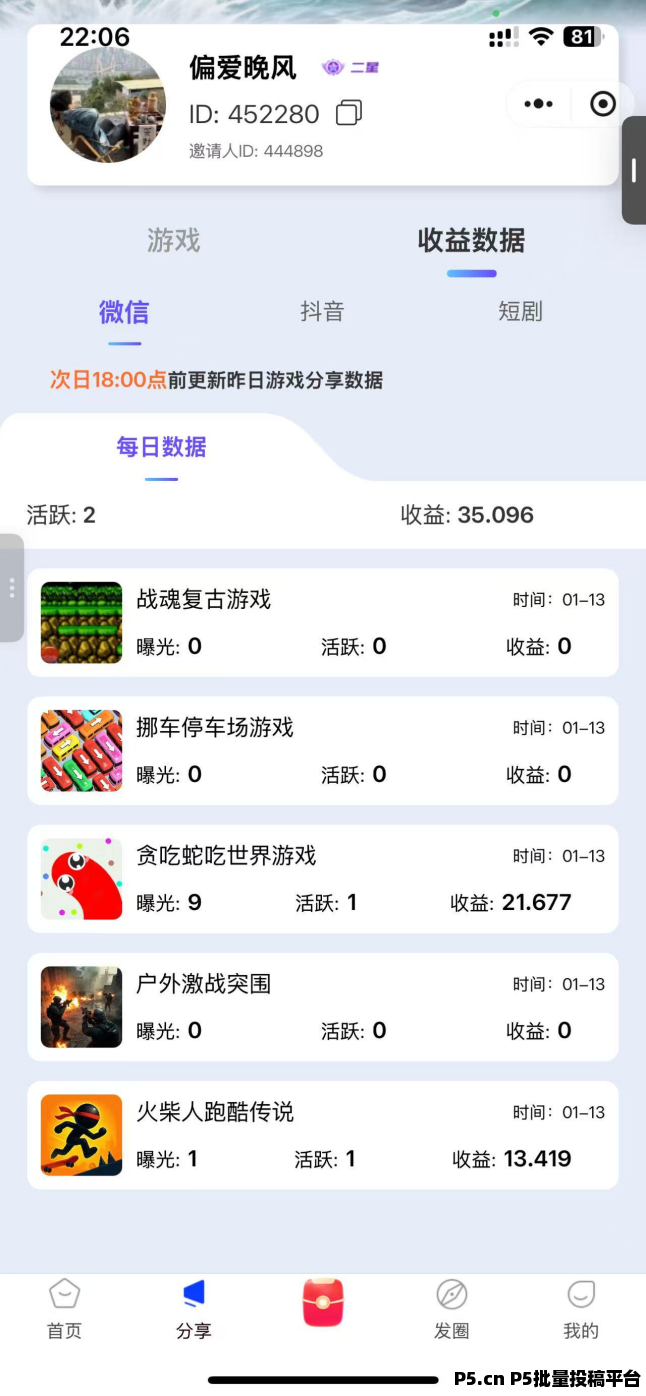
Task: Select the 收益数据 tab
Action: click(471, 241)
